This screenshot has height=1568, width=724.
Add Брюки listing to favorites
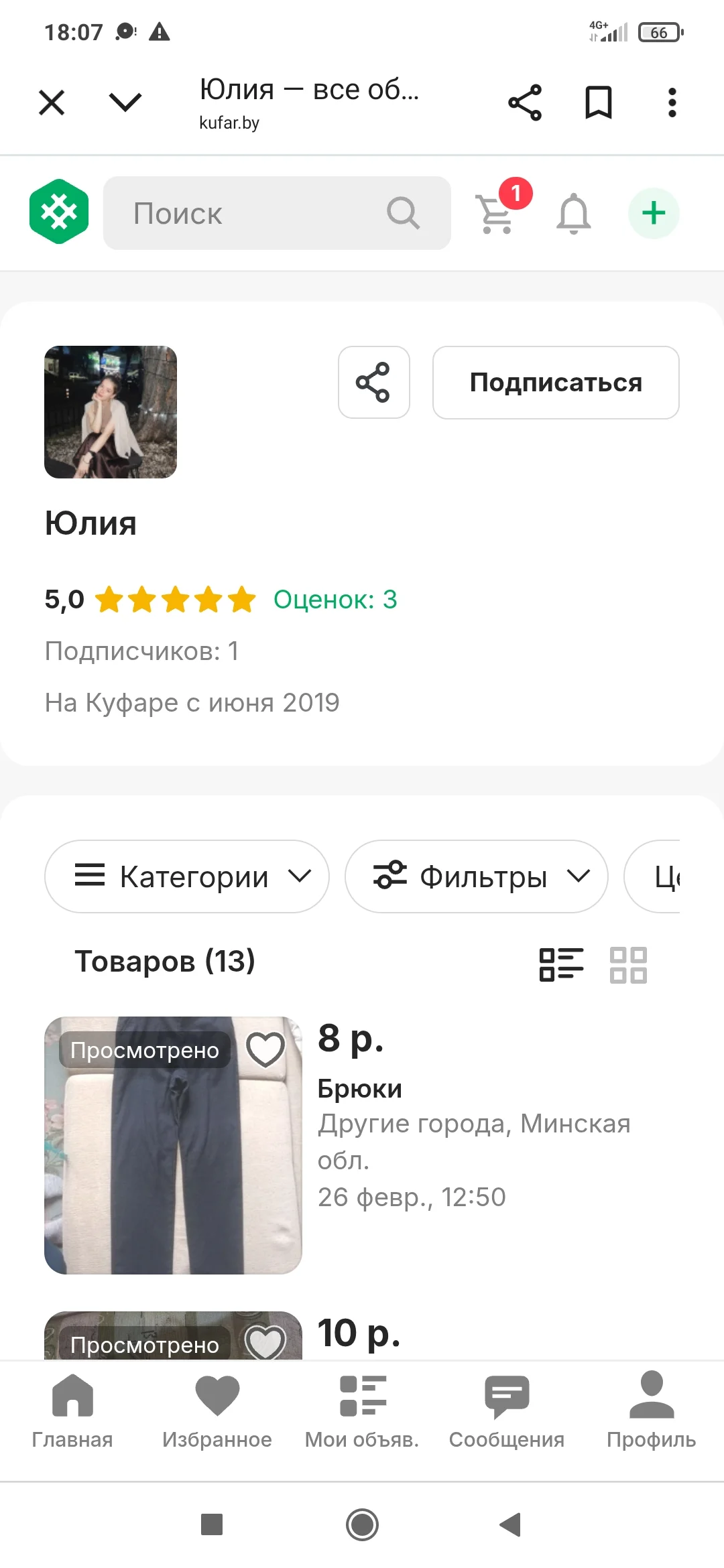pos(265,1049)
